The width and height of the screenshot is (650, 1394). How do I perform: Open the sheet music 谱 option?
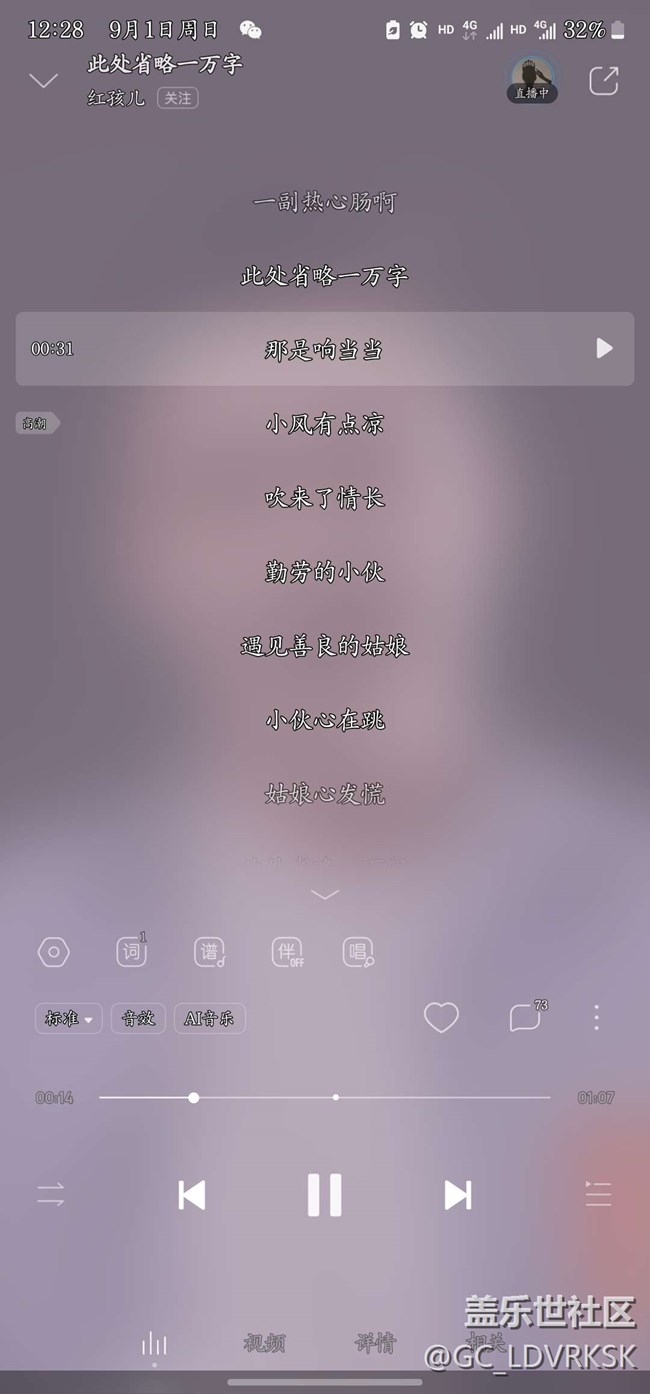[x=209, y=952]
